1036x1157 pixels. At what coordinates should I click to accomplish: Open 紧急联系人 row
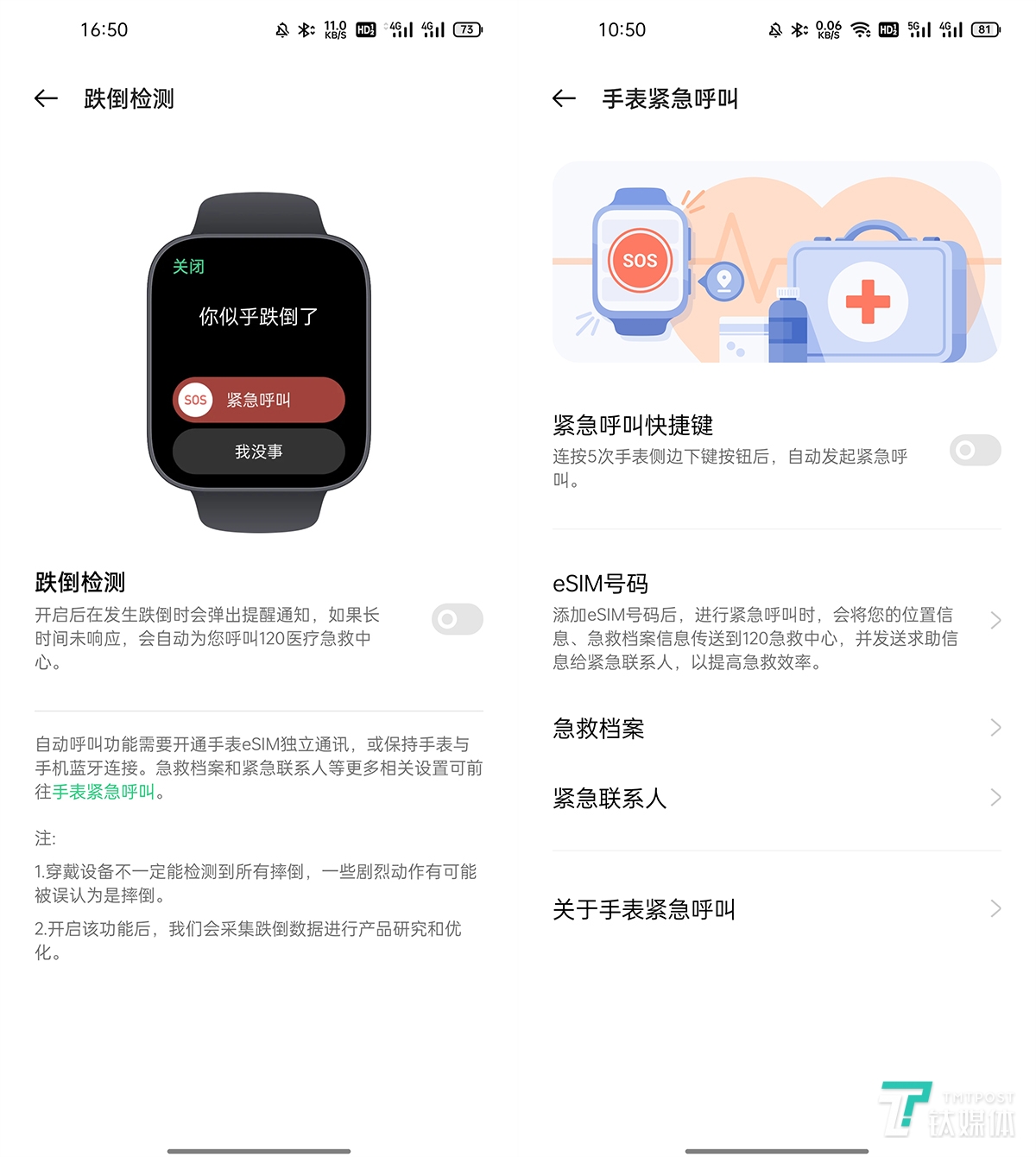[x=775, y=798]
